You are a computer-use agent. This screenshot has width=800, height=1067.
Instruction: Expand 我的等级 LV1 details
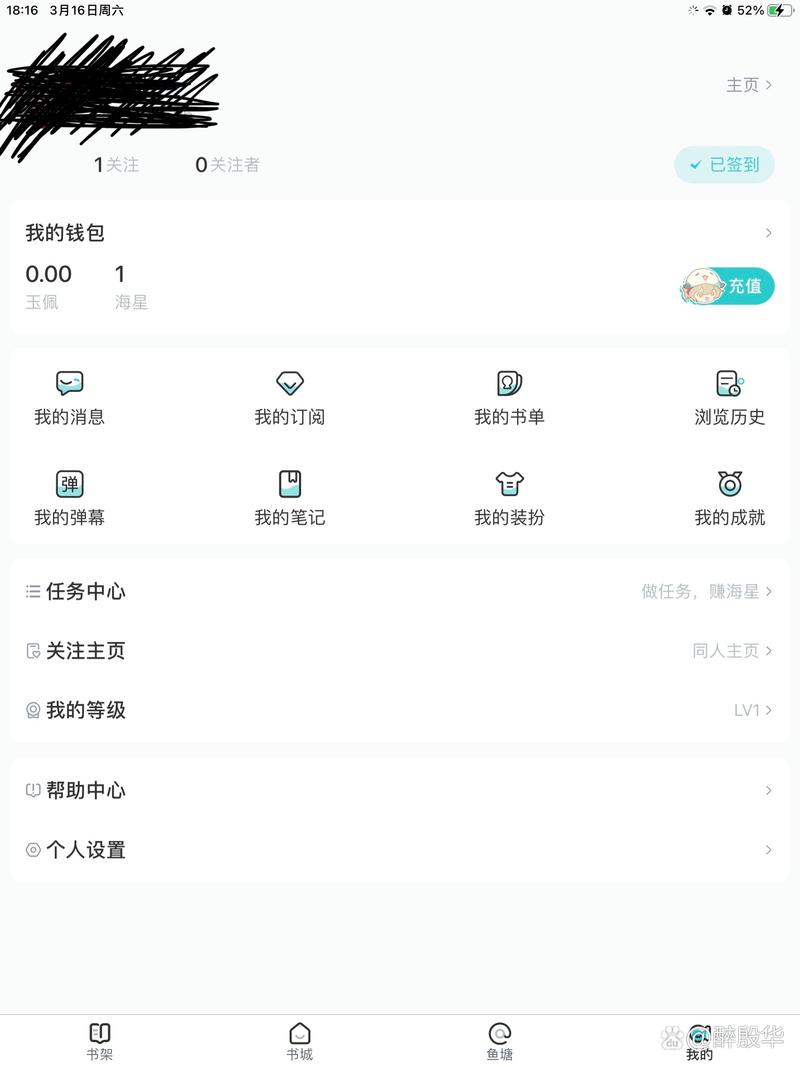[400, 710]
